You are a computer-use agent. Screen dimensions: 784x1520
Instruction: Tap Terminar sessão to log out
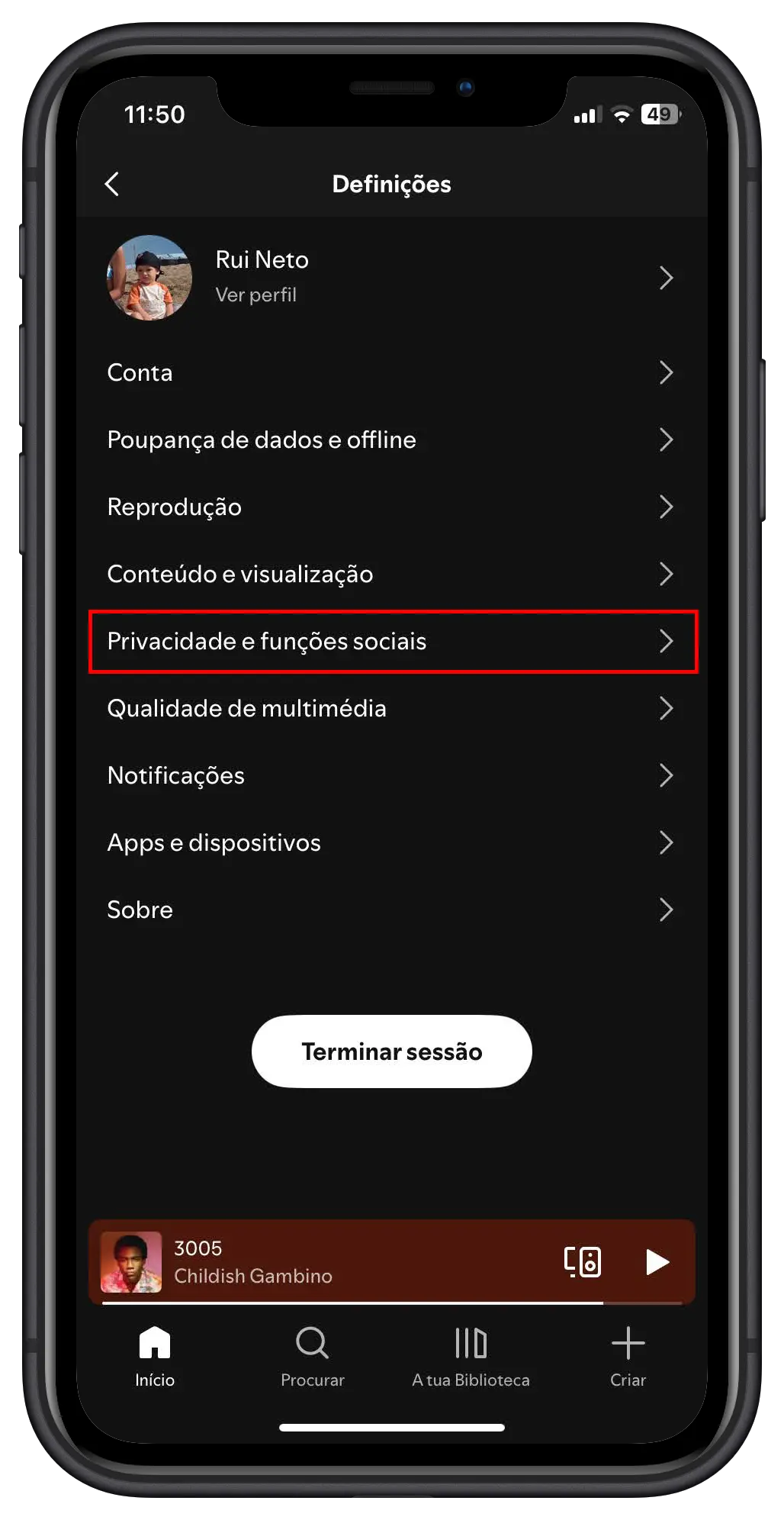tap(391, 1051)
